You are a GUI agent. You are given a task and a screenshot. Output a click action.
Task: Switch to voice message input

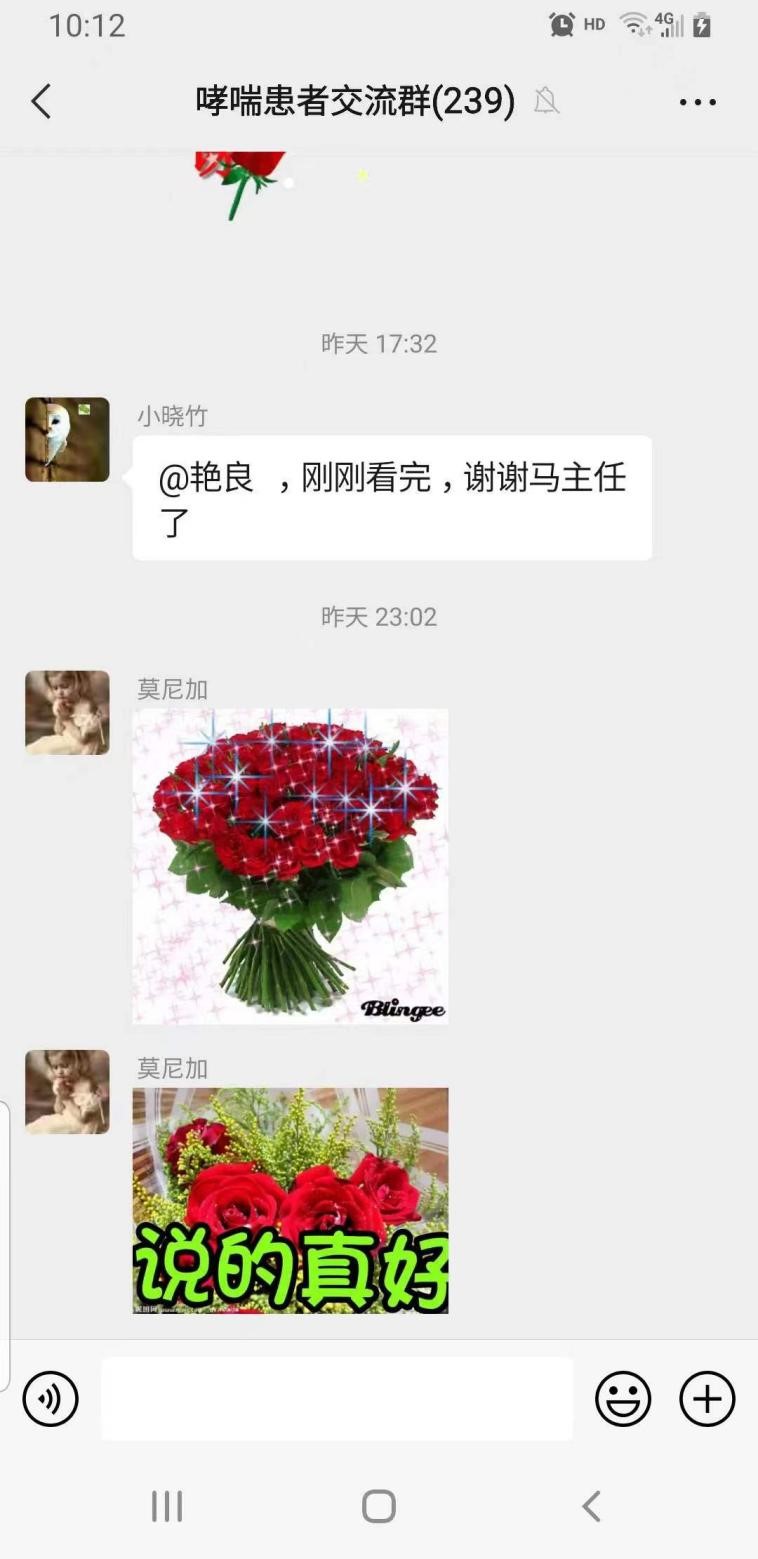coord(50,1398)
